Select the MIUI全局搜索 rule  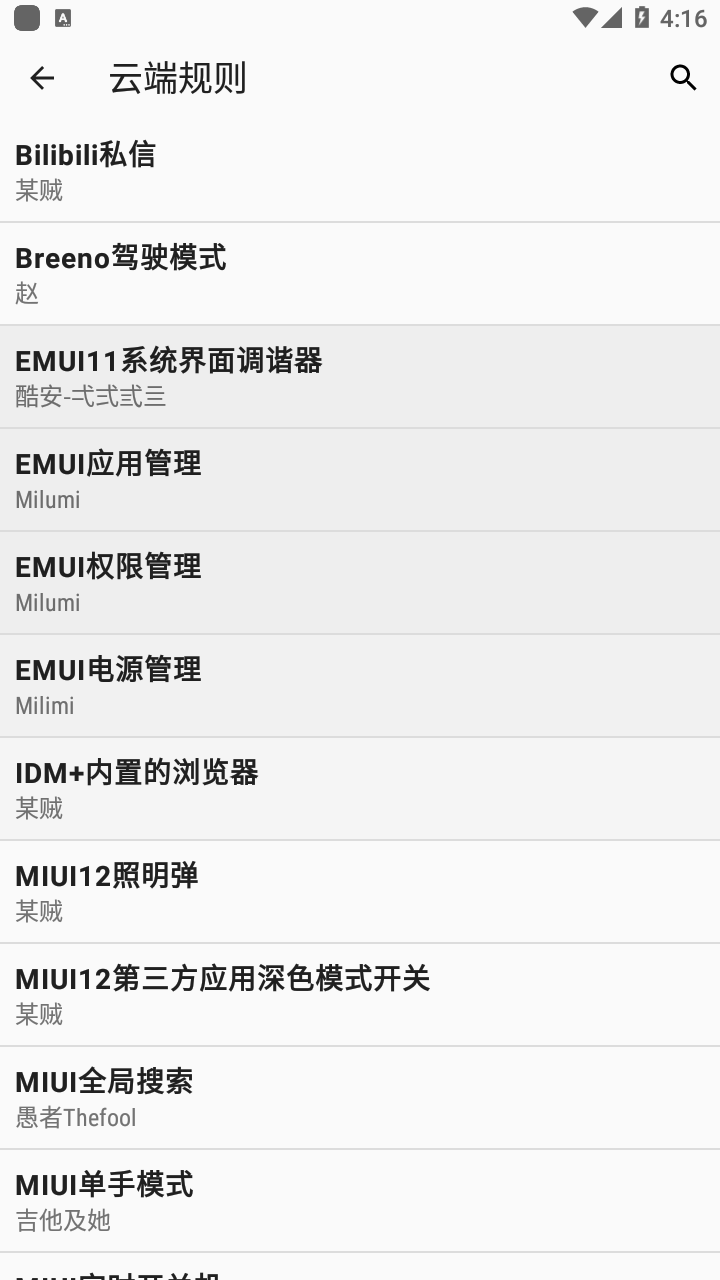click(x=360, y=1098)
